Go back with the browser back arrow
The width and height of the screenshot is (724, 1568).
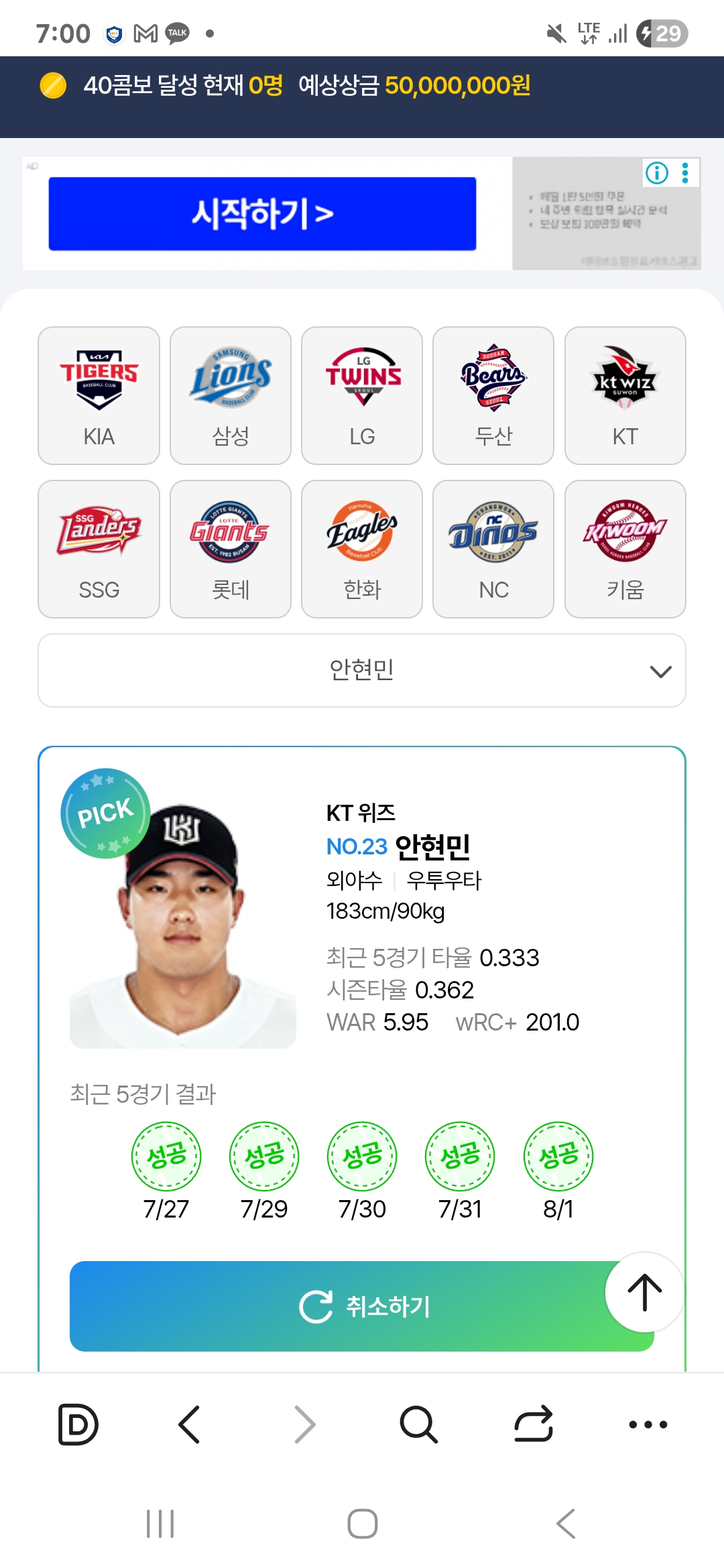click(x=190, y=1424)
